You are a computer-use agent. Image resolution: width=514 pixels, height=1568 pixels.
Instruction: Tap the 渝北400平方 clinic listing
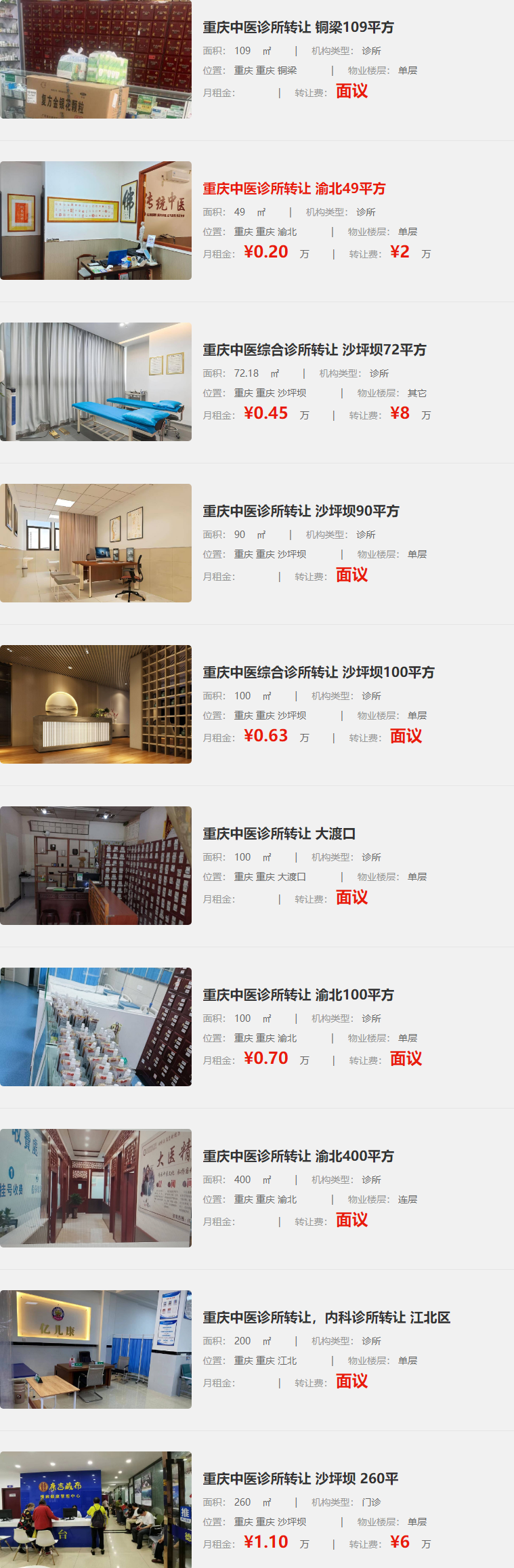tap(298, 1156)
